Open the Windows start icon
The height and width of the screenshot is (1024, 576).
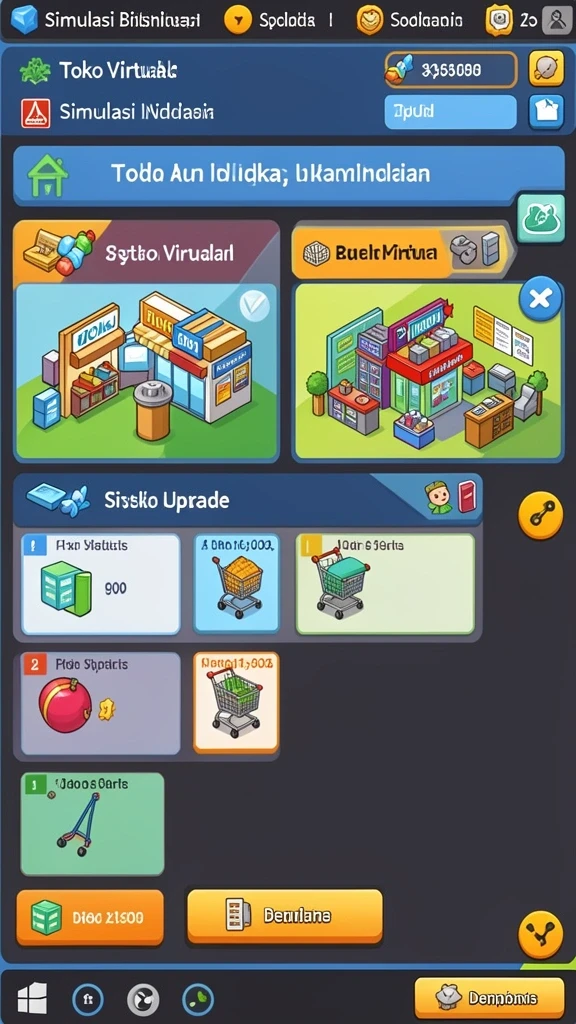[x=32, y=999]
